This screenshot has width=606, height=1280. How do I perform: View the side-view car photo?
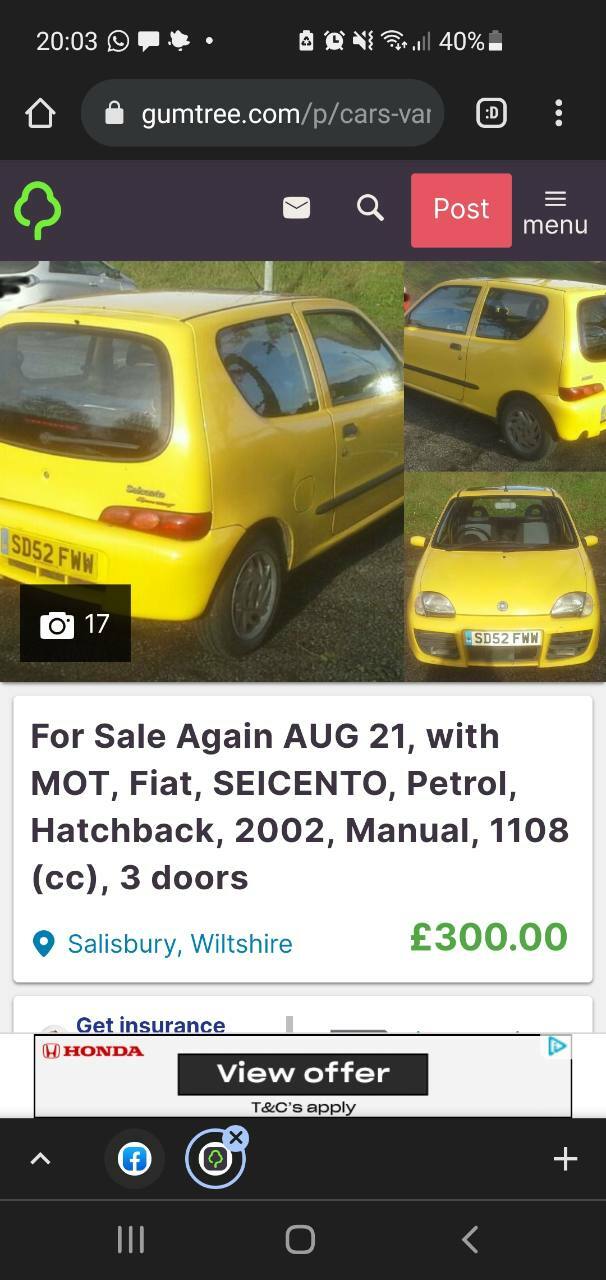click(x=505, y=365)
